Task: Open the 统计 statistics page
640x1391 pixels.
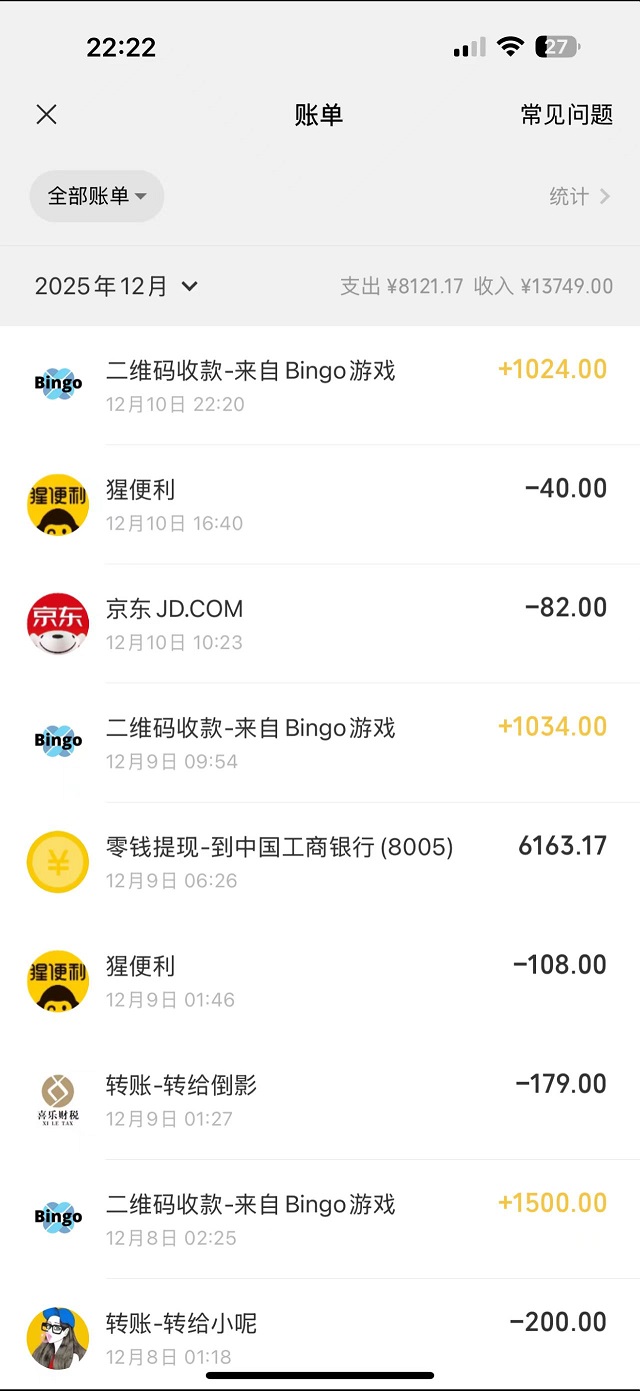Action: (579, 196)
